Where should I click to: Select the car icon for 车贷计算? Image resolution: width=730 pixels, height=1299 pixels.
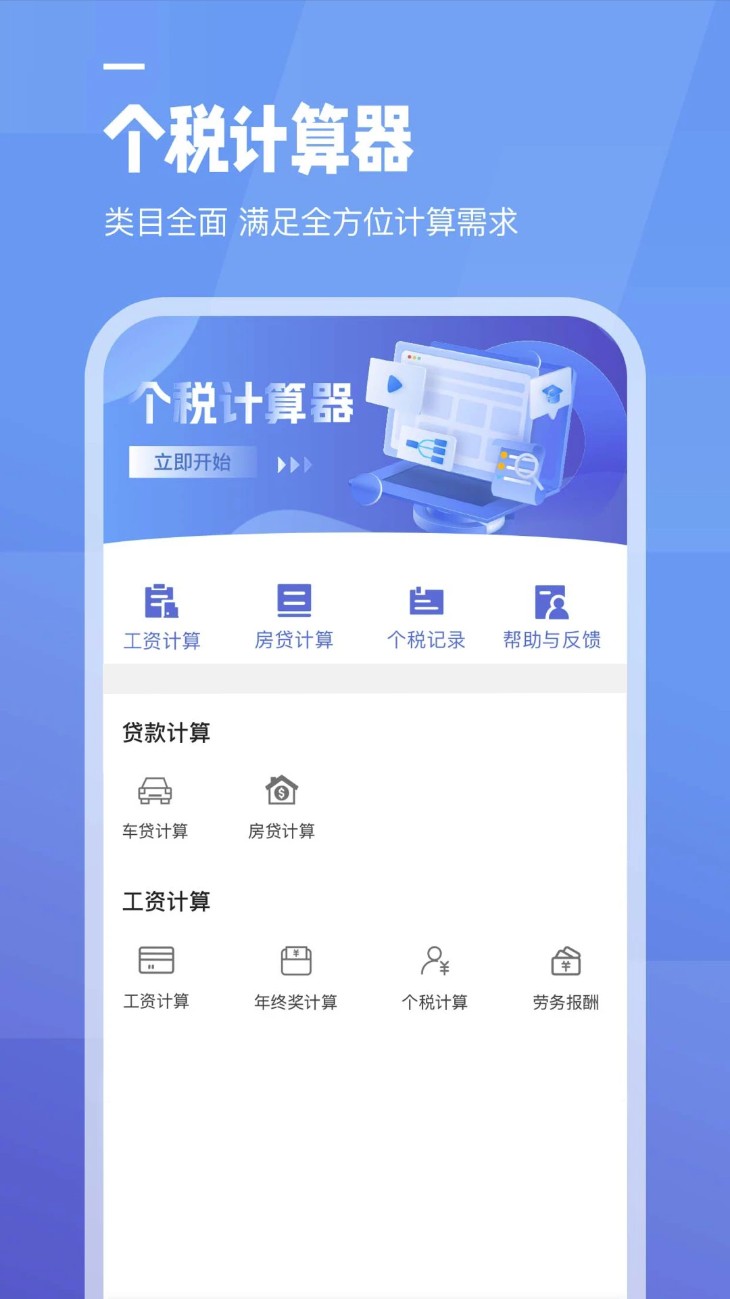155,791
